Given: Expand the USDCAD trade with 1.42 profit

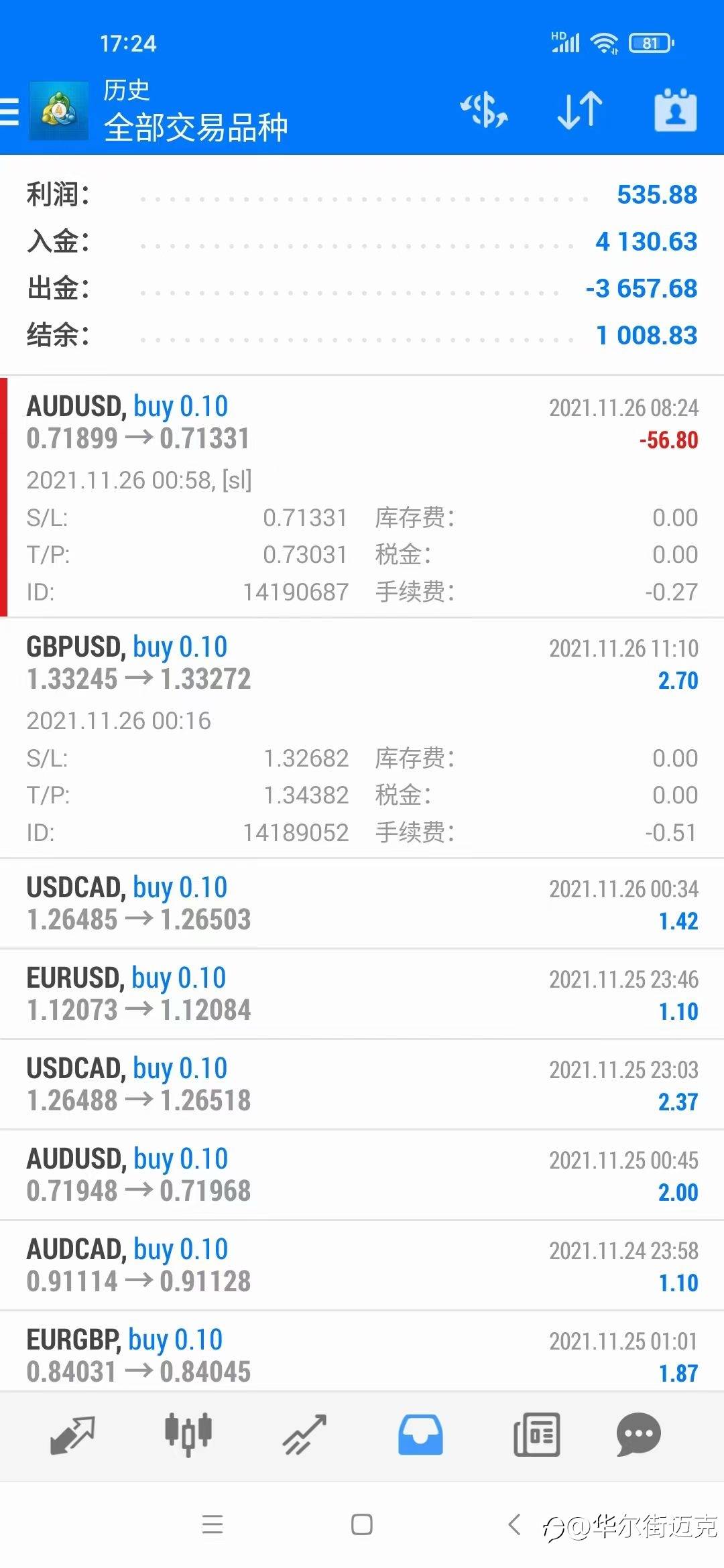Looking at the screenshot, I should coord(362,903).
